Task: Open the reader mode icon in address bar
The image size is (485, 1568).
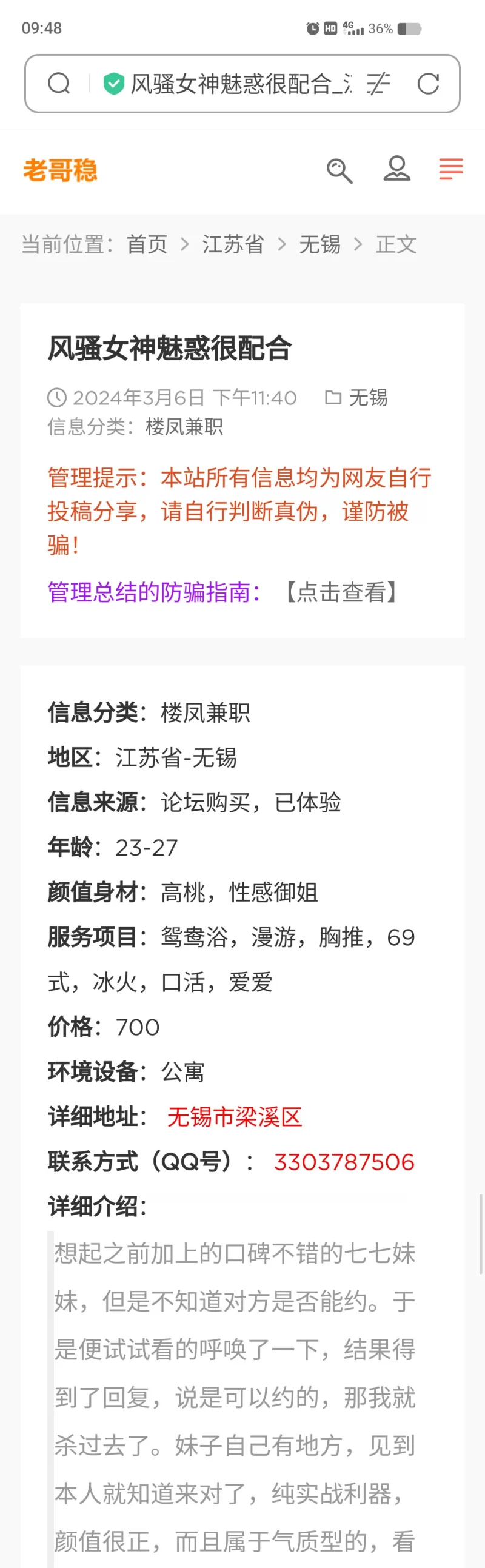Action: point(378,84)
